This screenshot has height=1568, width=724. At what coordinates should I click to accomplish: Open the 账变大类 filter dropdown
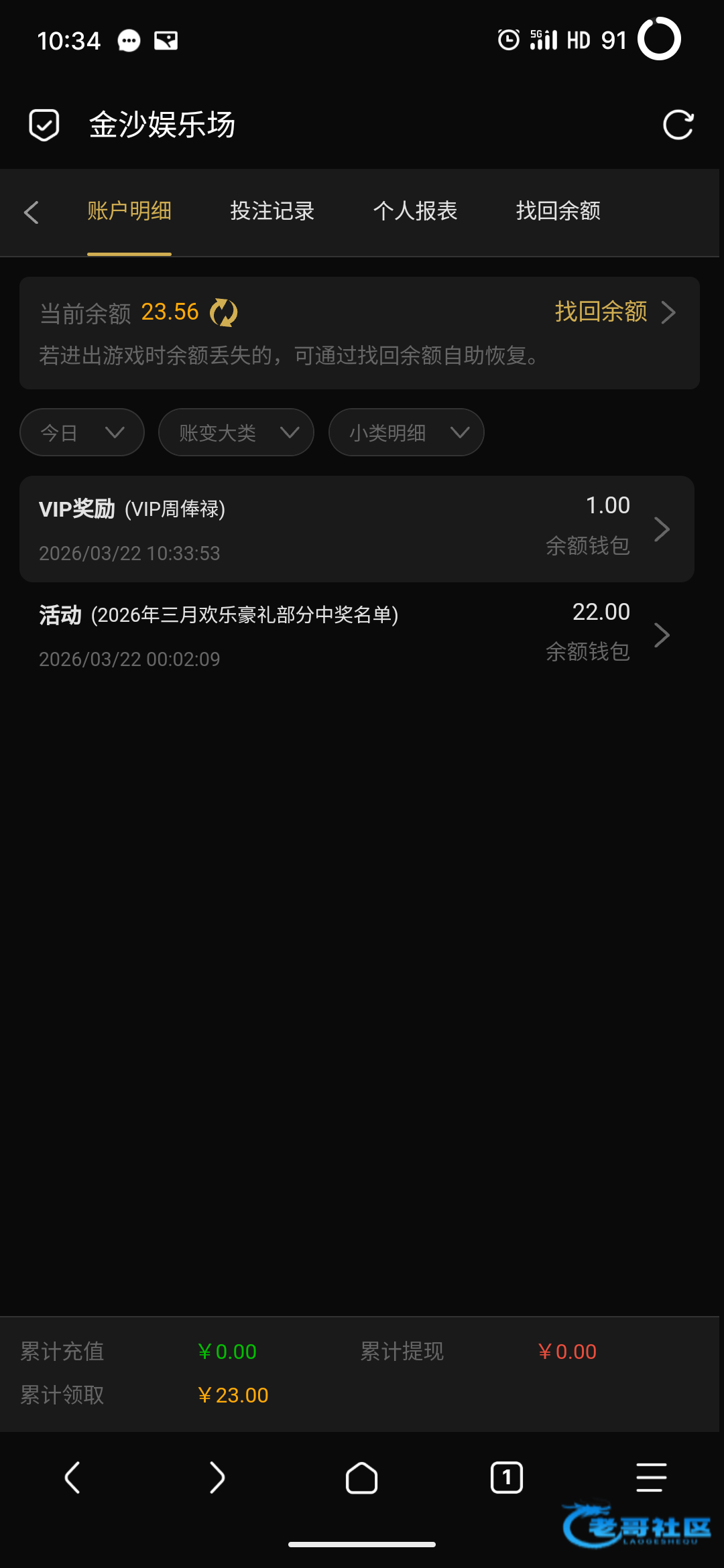click(236, 433)
